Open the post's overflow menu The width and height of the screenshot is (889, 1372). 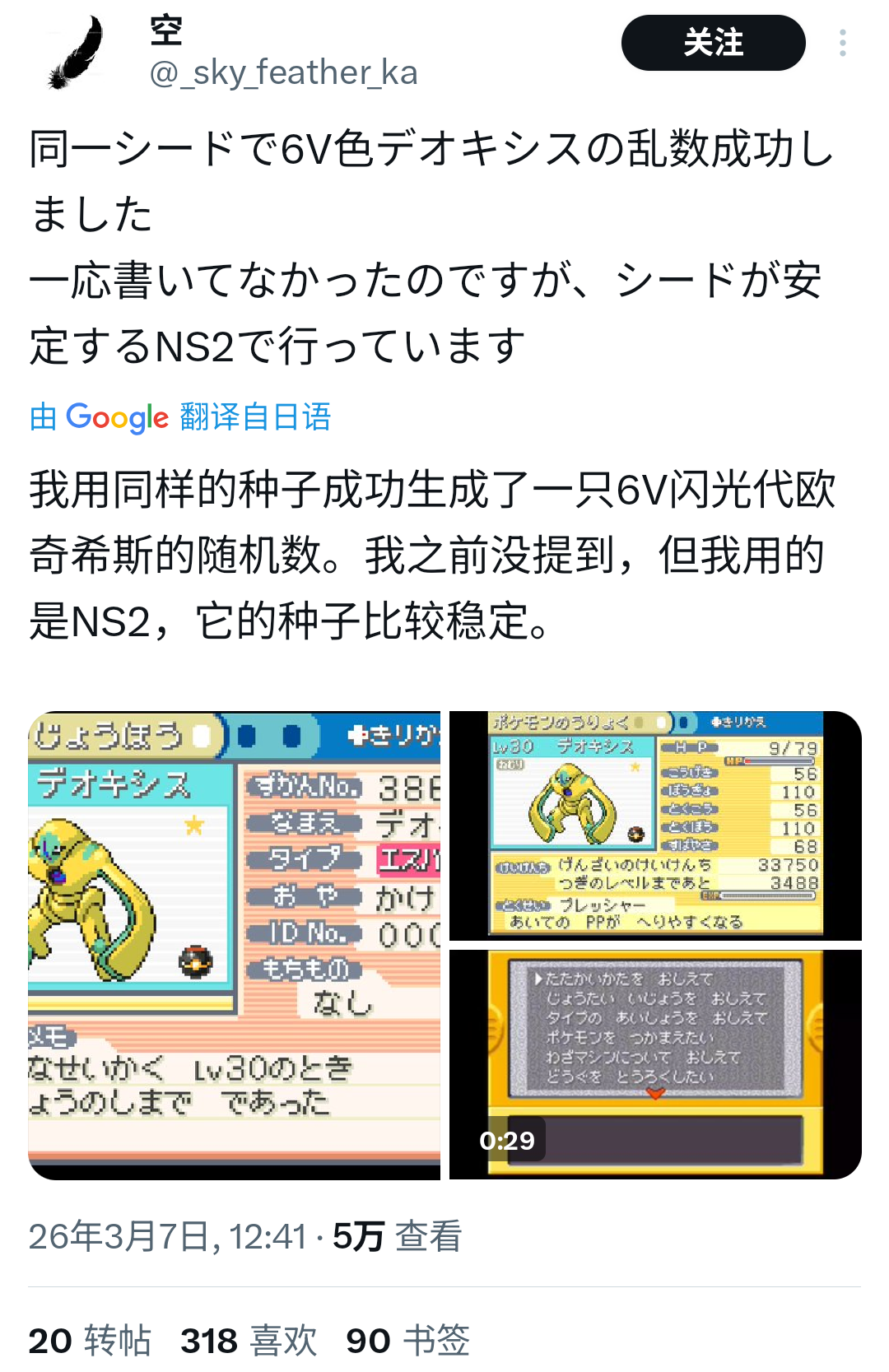(x=842, y=43)
